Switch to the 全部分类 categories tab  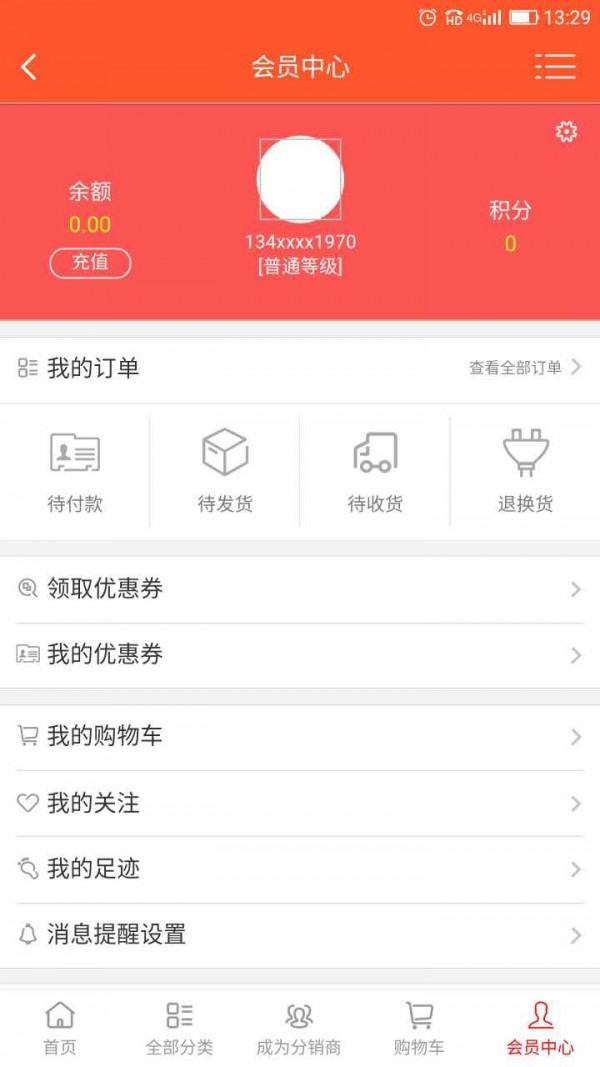pos(180,1028)
